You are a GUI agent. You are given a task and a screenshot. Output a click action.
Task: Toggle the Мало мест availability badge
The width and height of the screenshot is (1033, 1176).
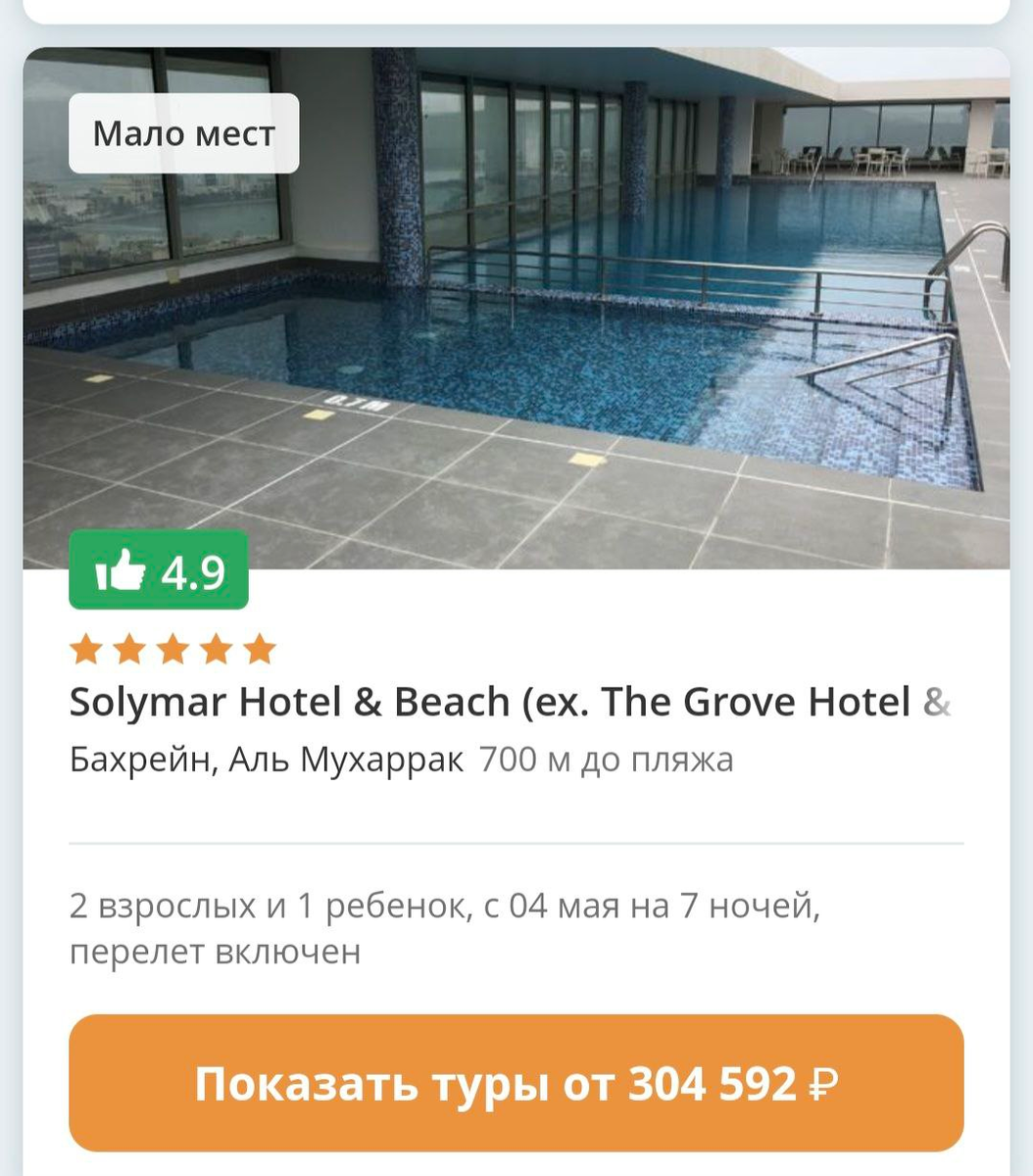click(x=183, y=133)
